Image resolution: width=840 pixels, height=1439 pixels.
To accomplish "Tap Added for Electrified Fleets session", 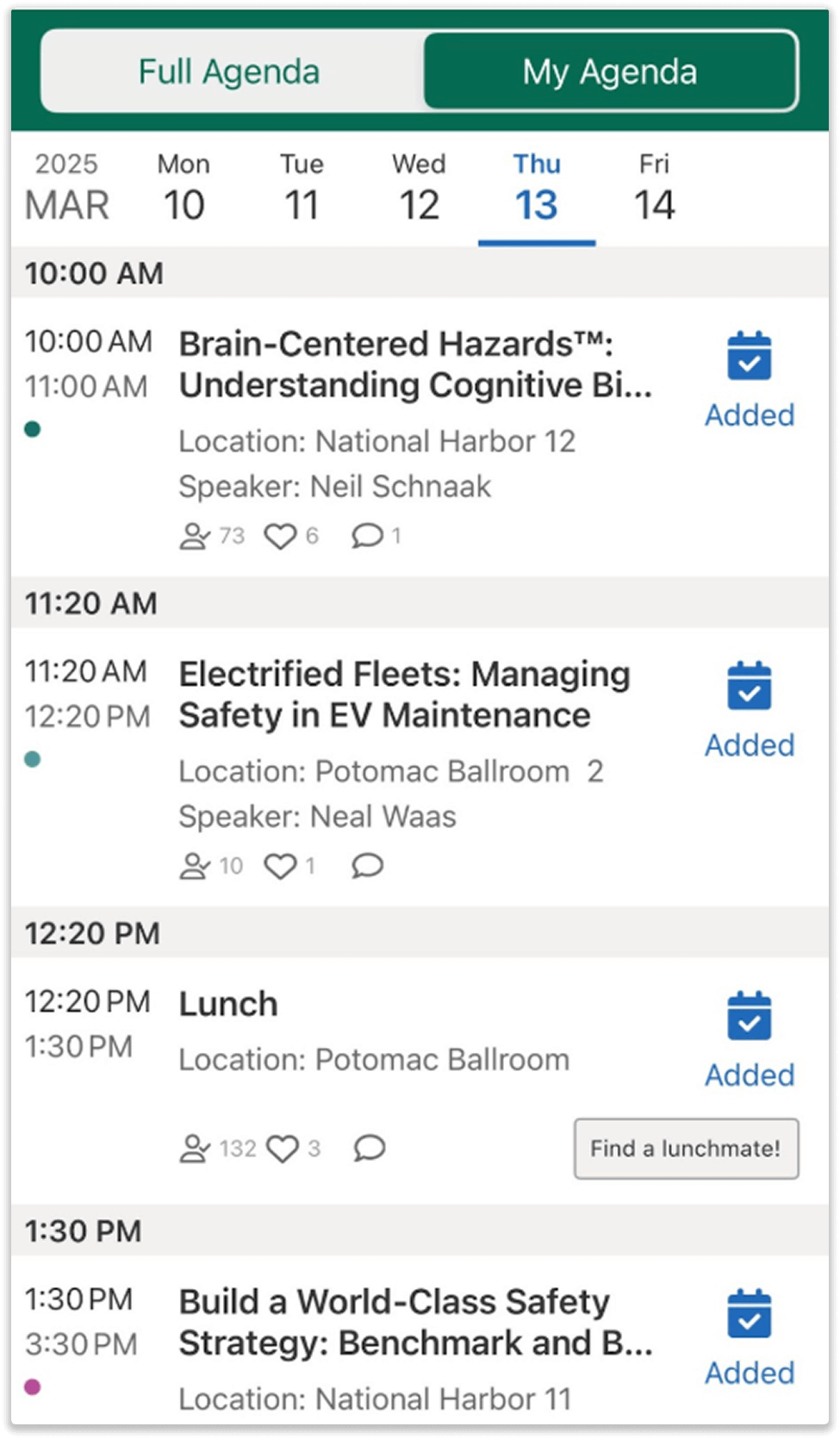I will [749, 709].
